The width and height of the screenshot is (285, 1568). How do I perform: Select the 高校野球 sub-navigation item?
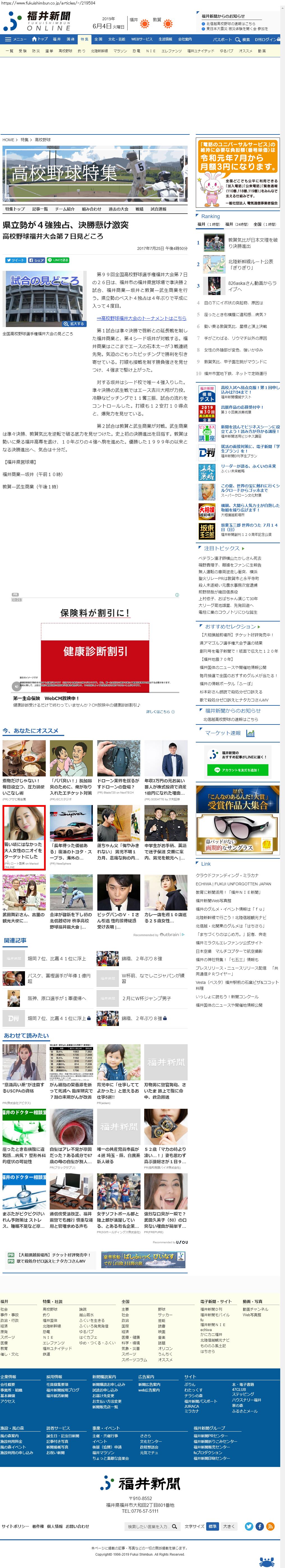tap(65, 51)
